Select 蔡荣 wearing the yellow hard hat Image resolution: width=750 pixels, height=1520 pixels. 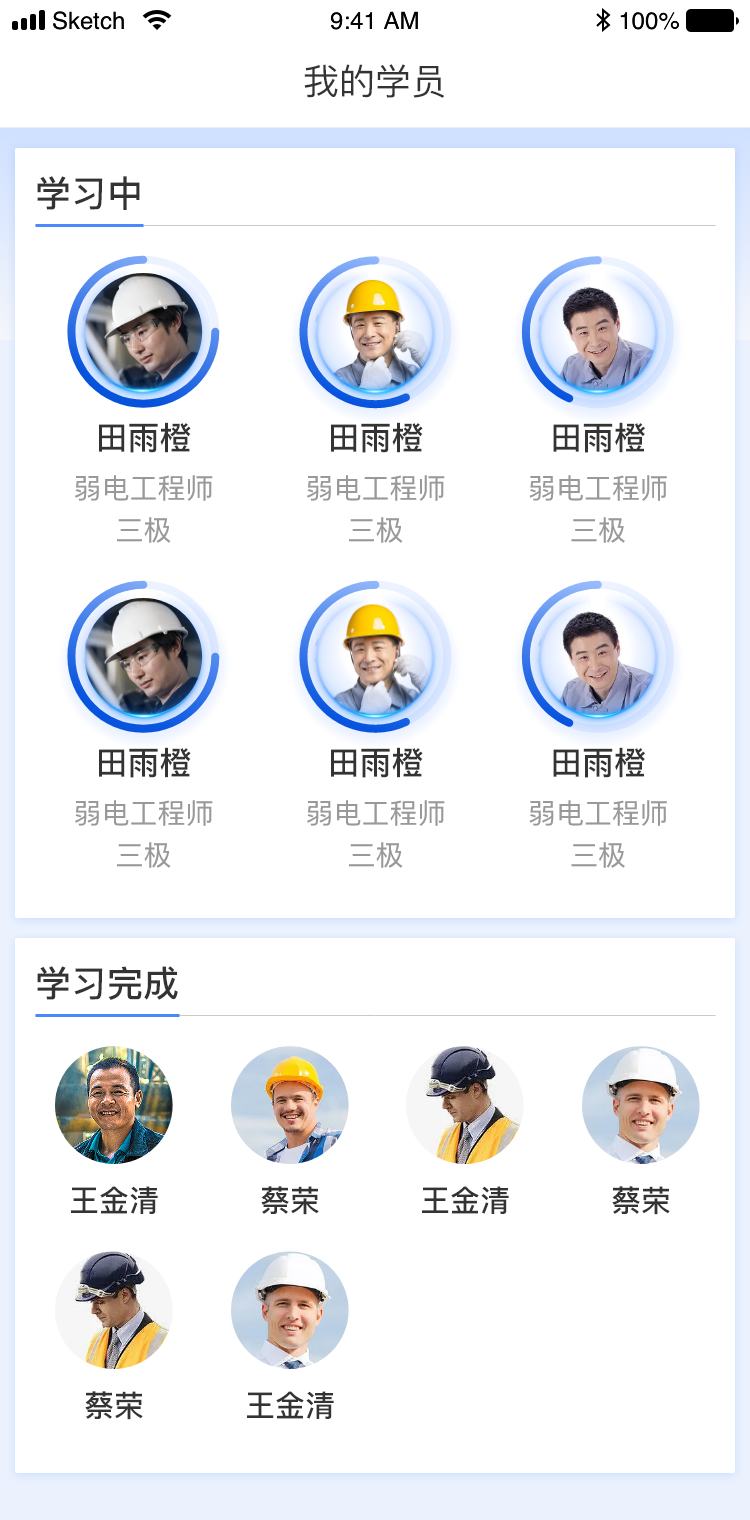(x=290, y=1105)
